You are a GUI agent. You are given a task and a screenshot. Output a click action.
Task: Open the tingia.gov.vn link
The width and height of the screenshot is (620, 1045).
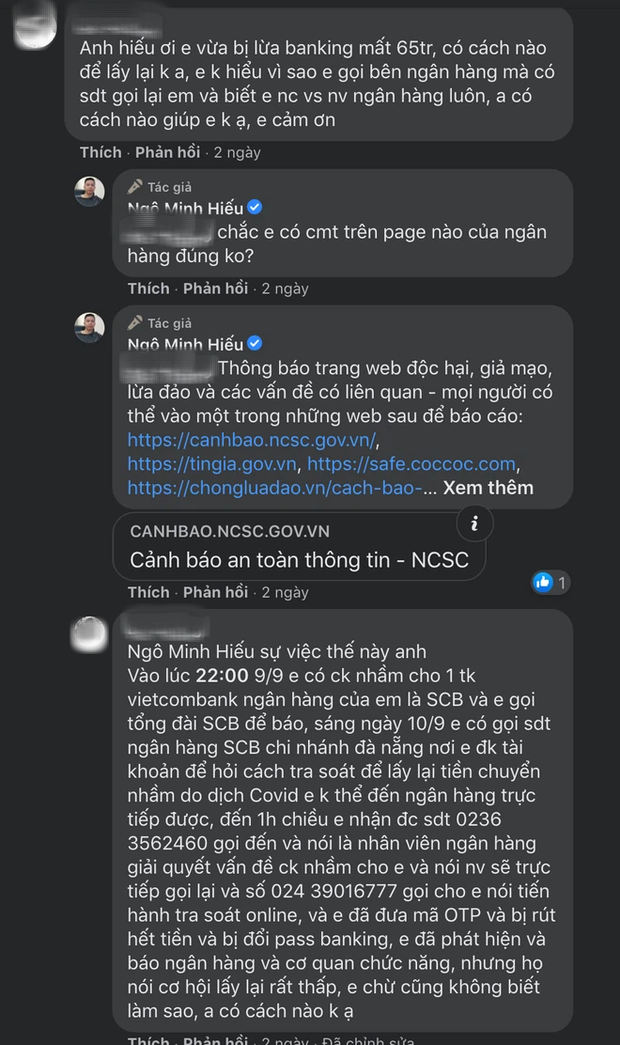(x=213, y=464)
